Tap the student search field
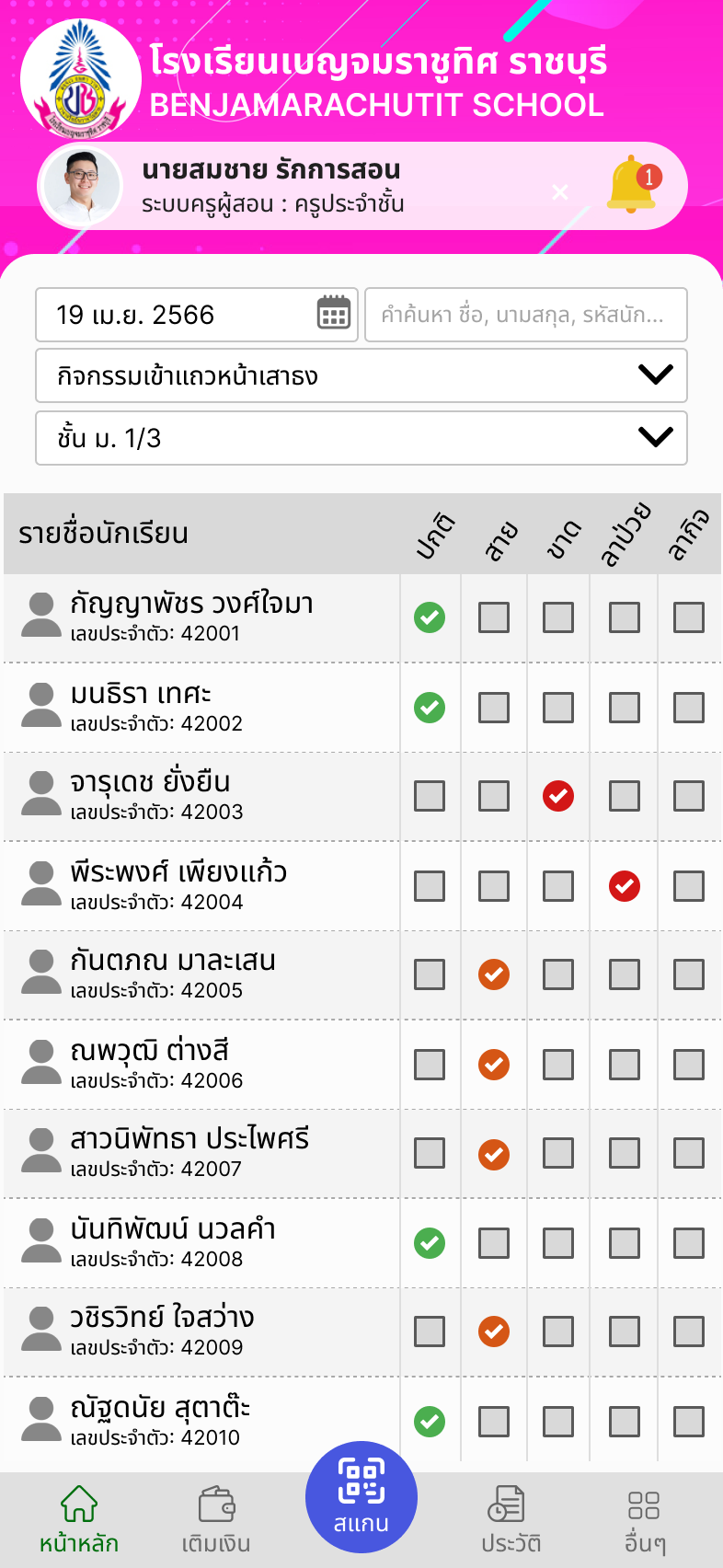The width and height of the screenshot is (723, 1568). tap(526, 315)
